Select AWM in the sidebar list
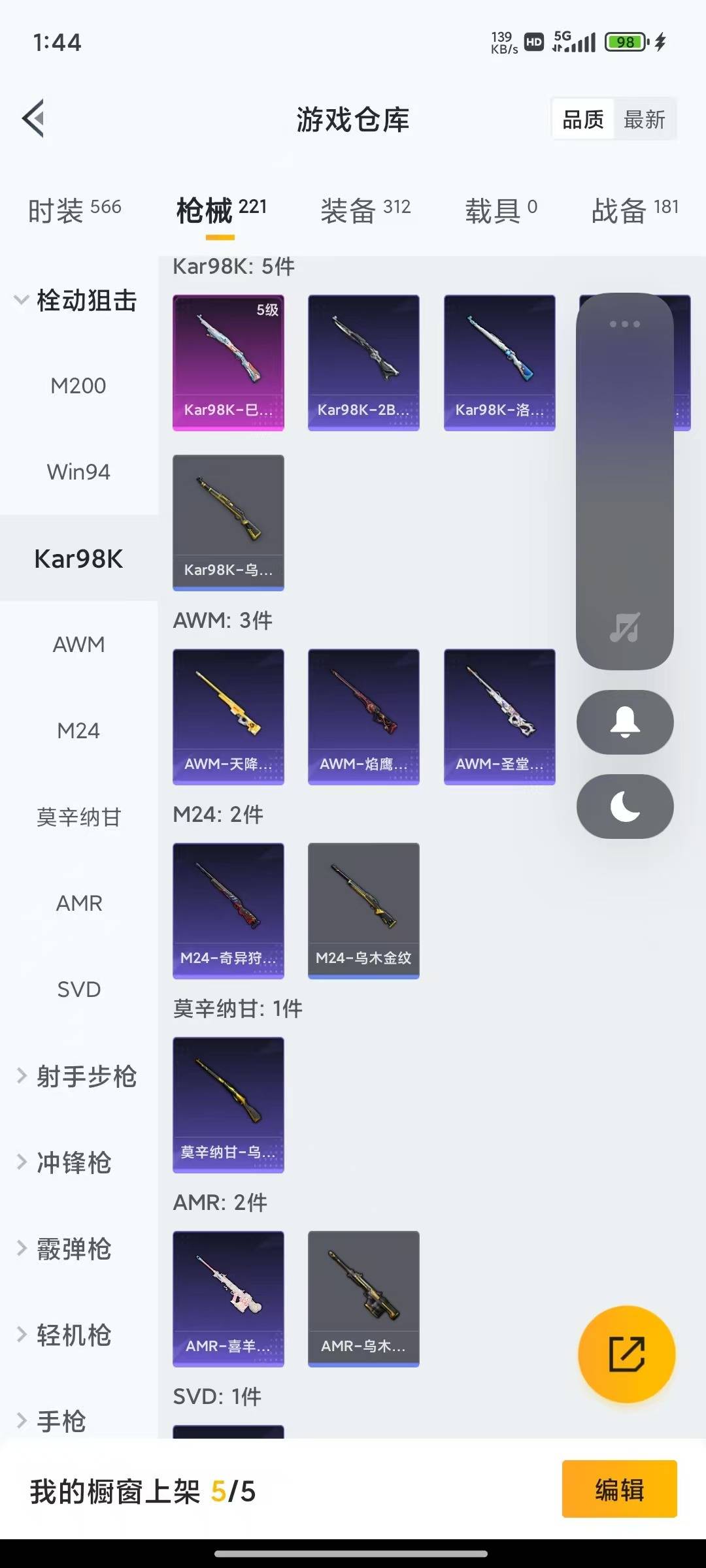 click(78, 644)
